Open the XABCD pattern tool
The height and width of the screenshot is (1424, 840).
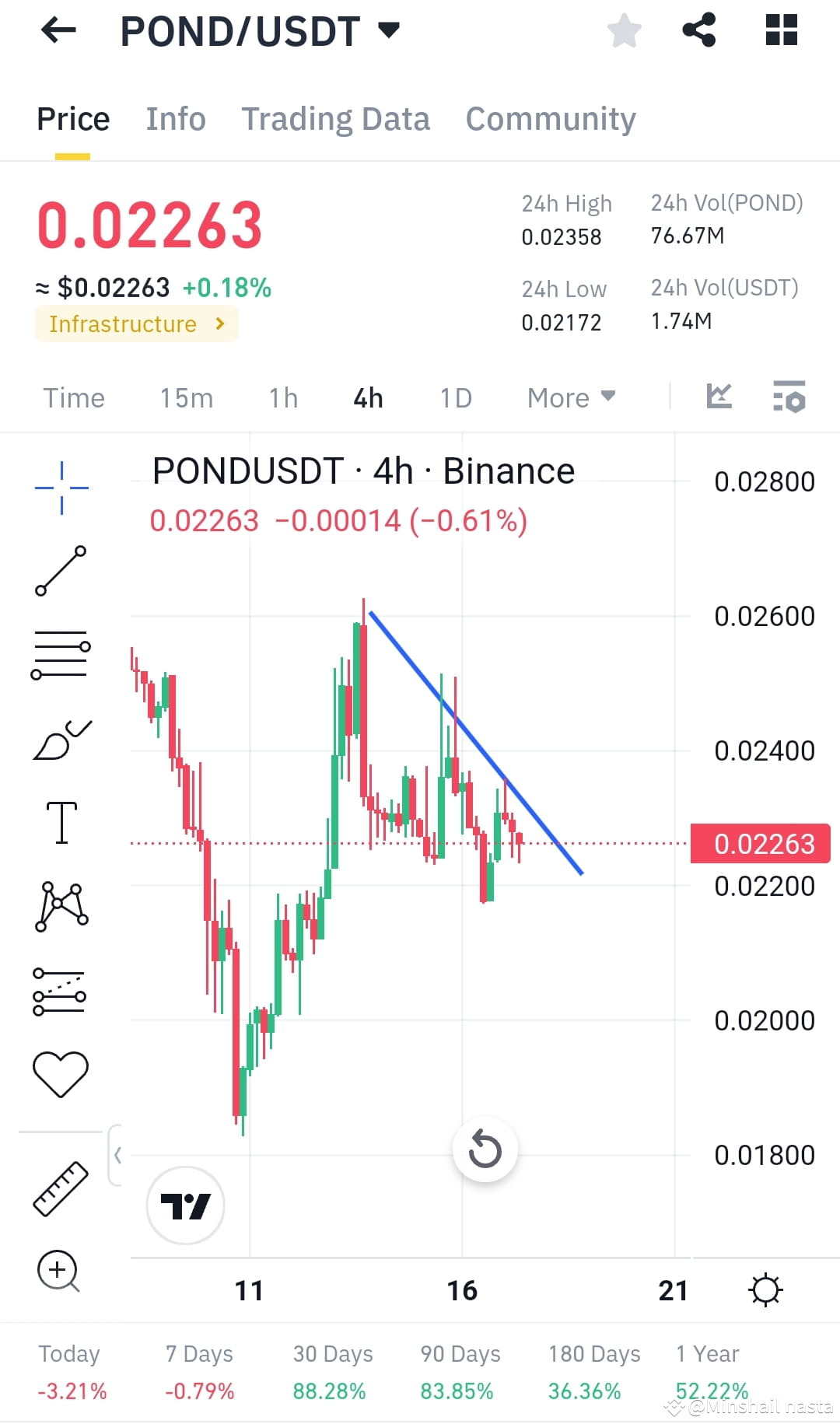coord(61,904)
